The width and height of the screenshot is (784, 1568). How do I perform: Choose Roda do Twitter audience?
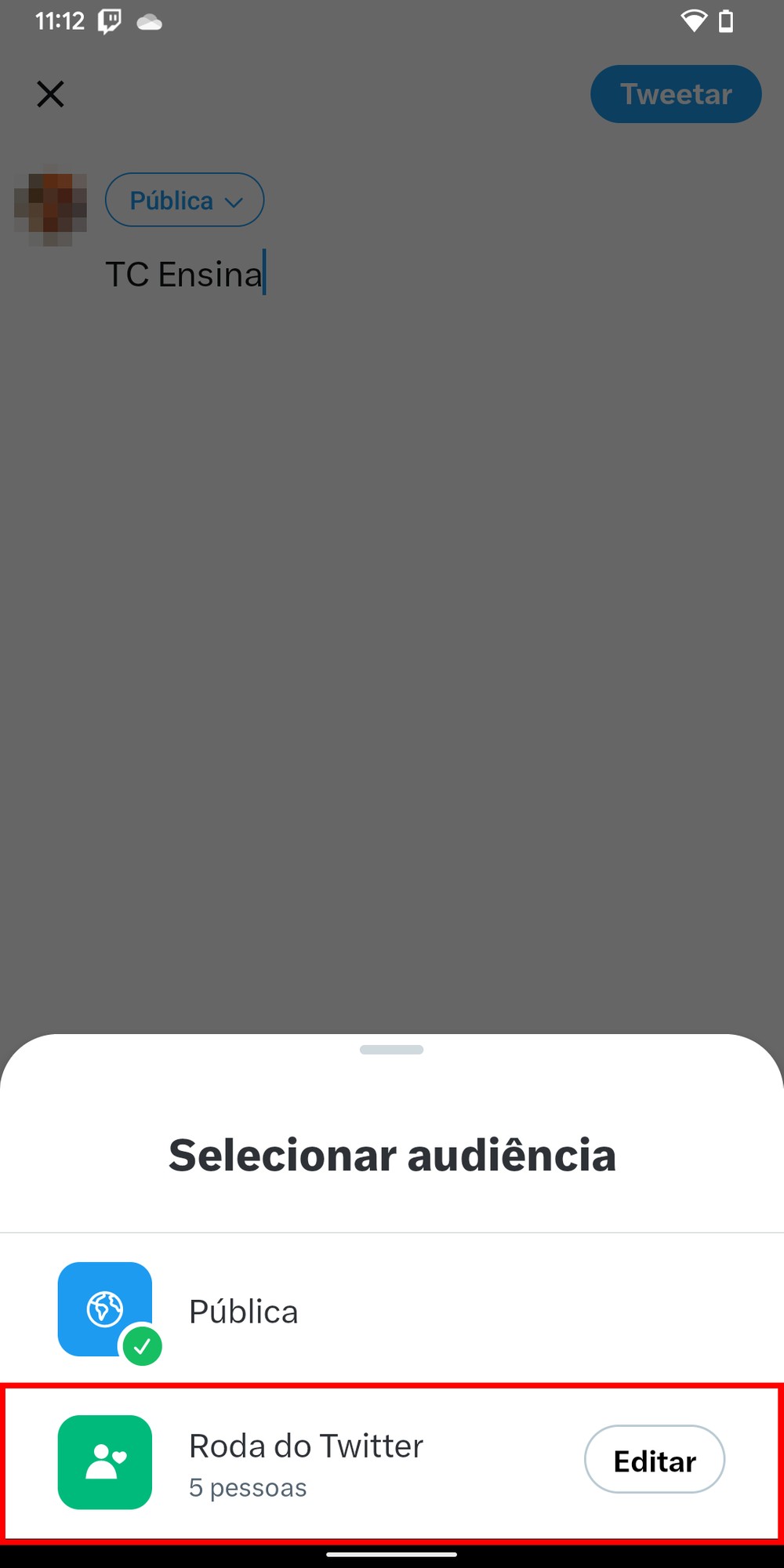306,1461
